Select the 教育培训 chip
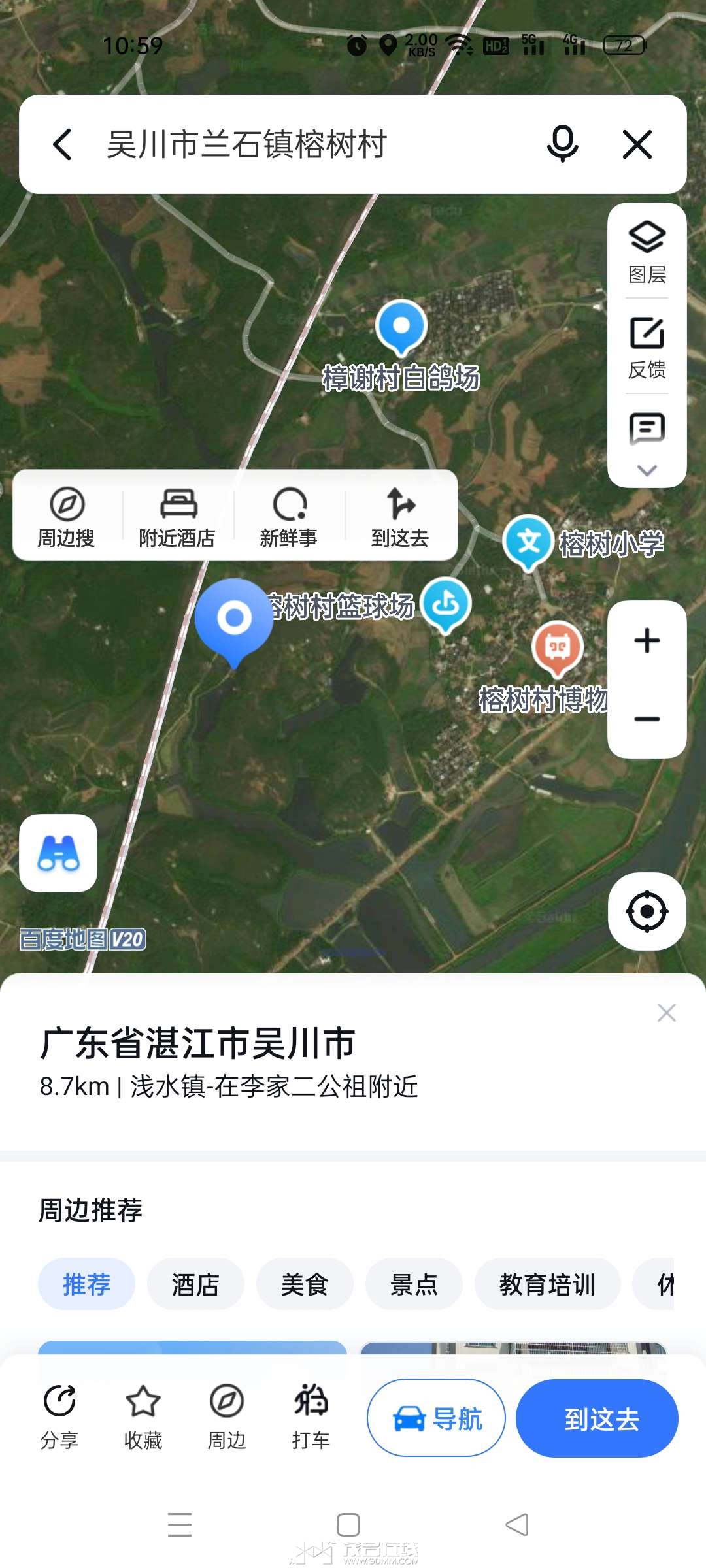The width and height of the screenshot is (706, 1568). (546, 1284)
